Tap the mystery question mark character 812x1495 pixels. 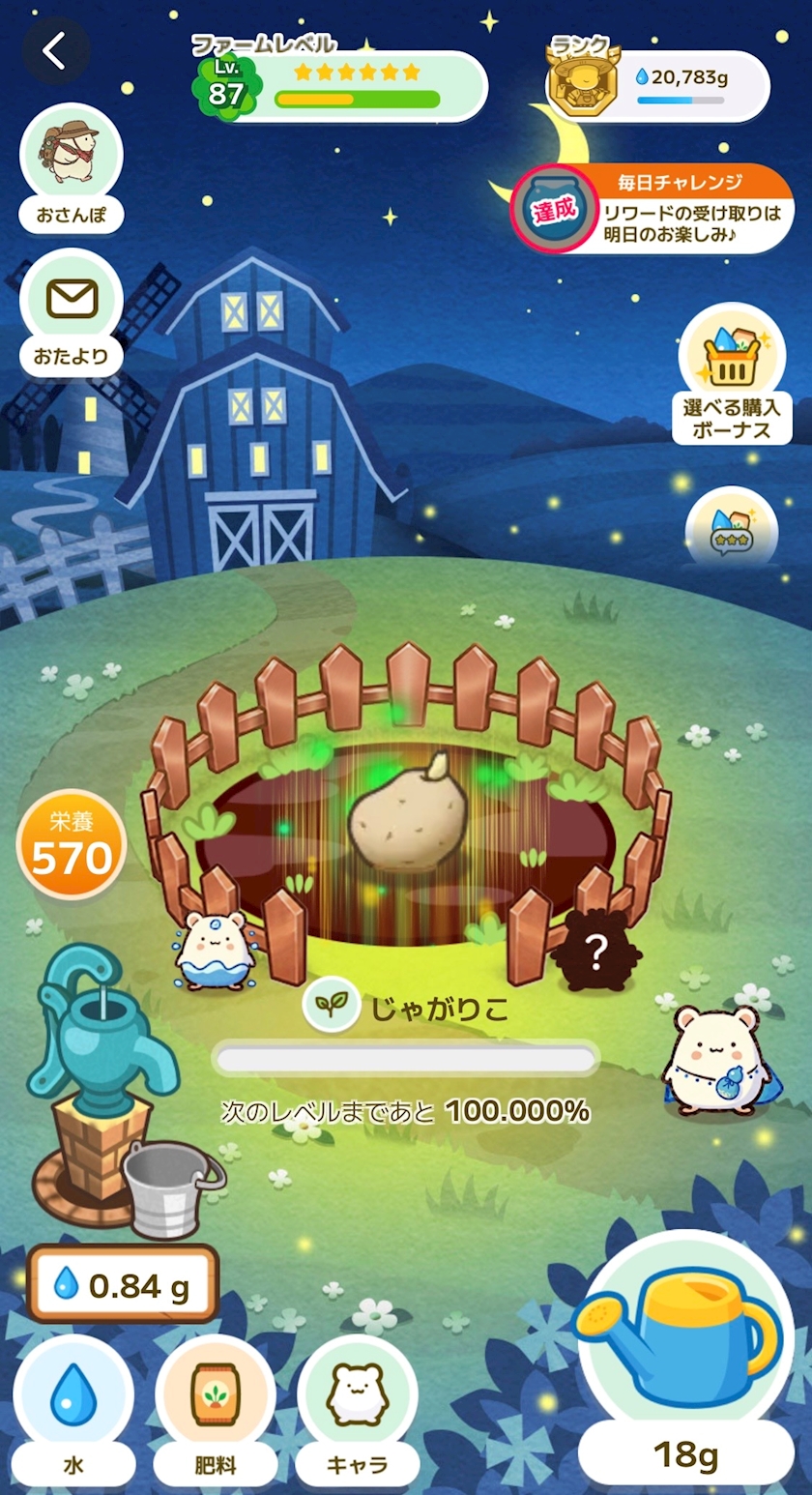pyautogui.click(x=597, y=952)
